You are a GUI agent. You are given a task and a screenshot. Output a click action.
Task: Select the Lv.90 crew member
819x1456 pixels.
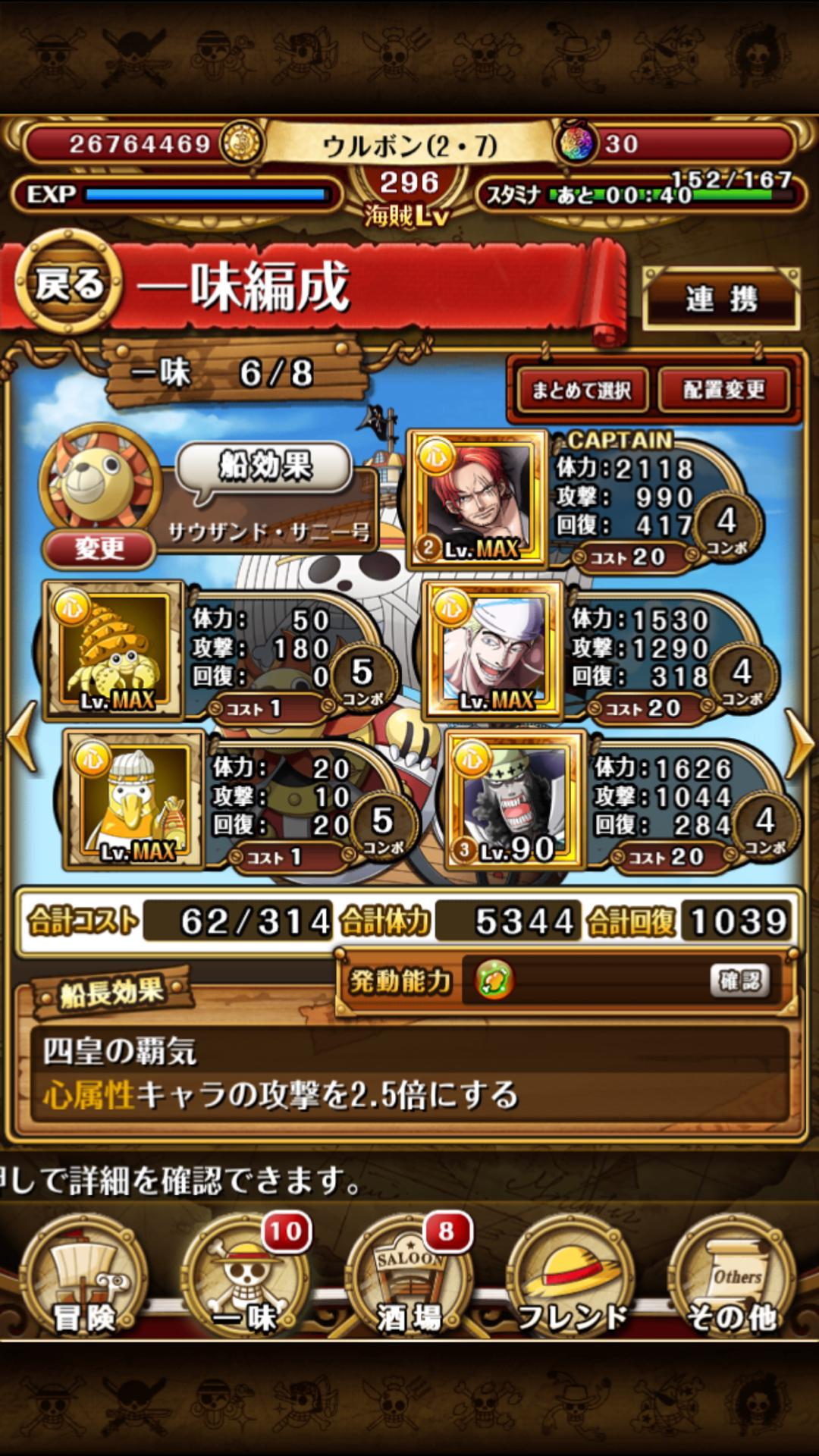pos(516,799)
